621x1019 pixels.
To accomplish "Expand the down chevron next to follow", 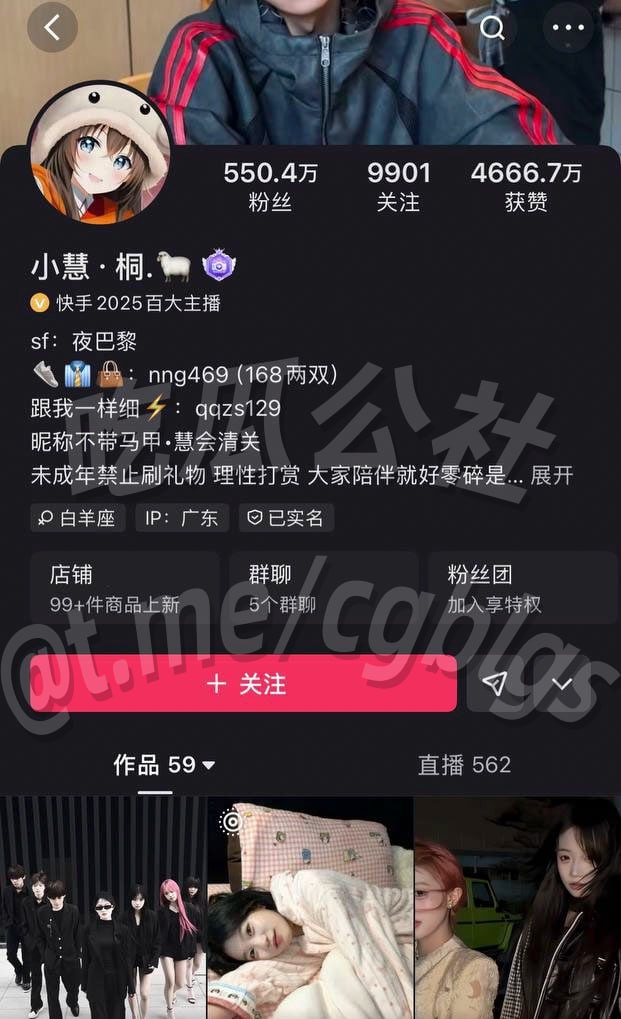I will click(x=562, y=684).
